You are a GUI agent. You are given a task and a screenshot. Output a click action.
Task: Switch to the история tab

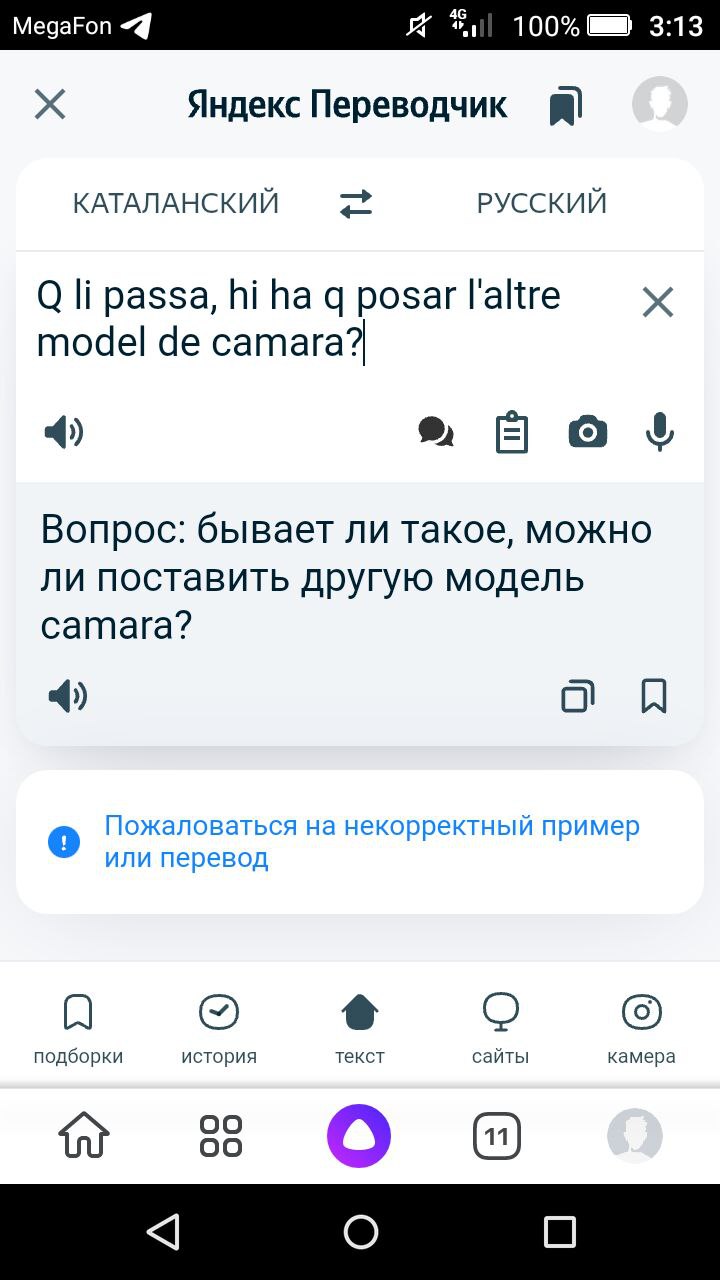[x=219, y=1030]
